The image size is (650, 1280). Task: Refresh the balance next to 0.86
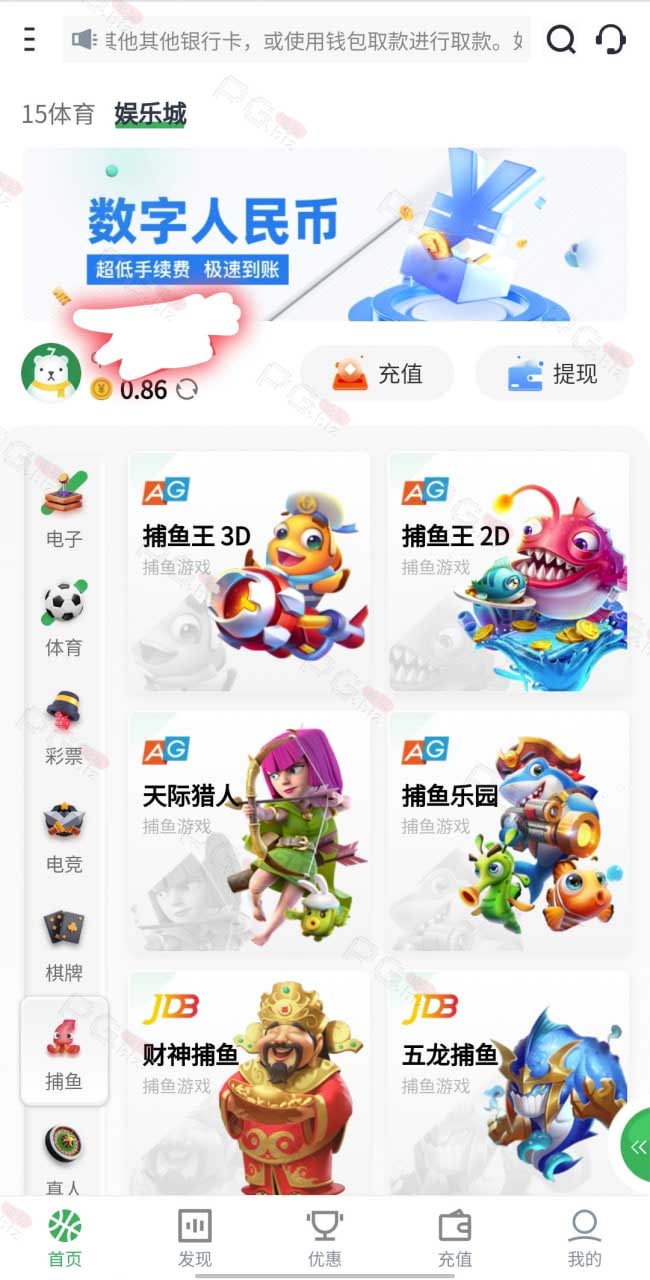pos(186,390)
